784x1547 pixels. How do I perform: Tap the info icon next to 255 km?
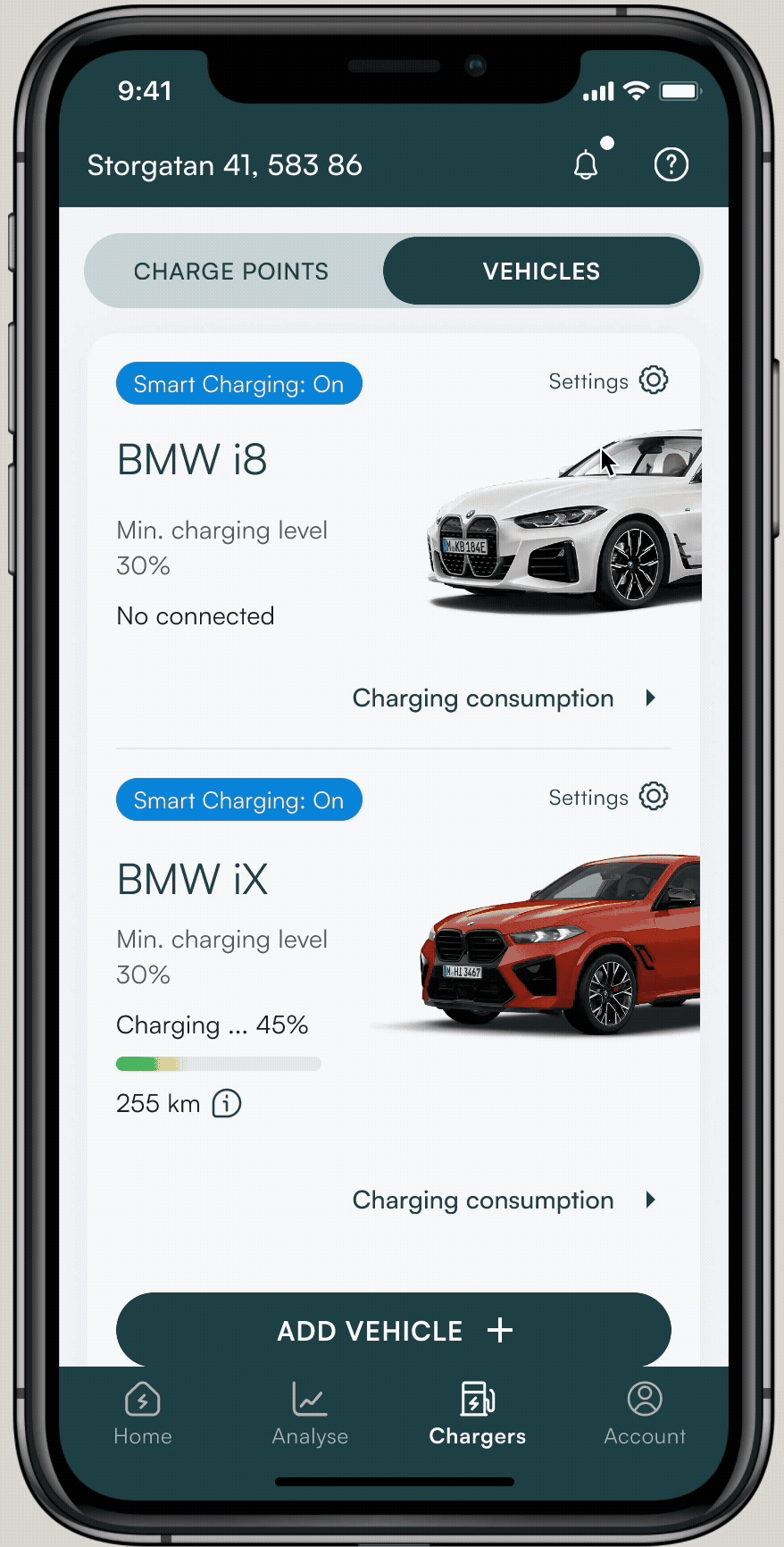tap(227, 1104)
